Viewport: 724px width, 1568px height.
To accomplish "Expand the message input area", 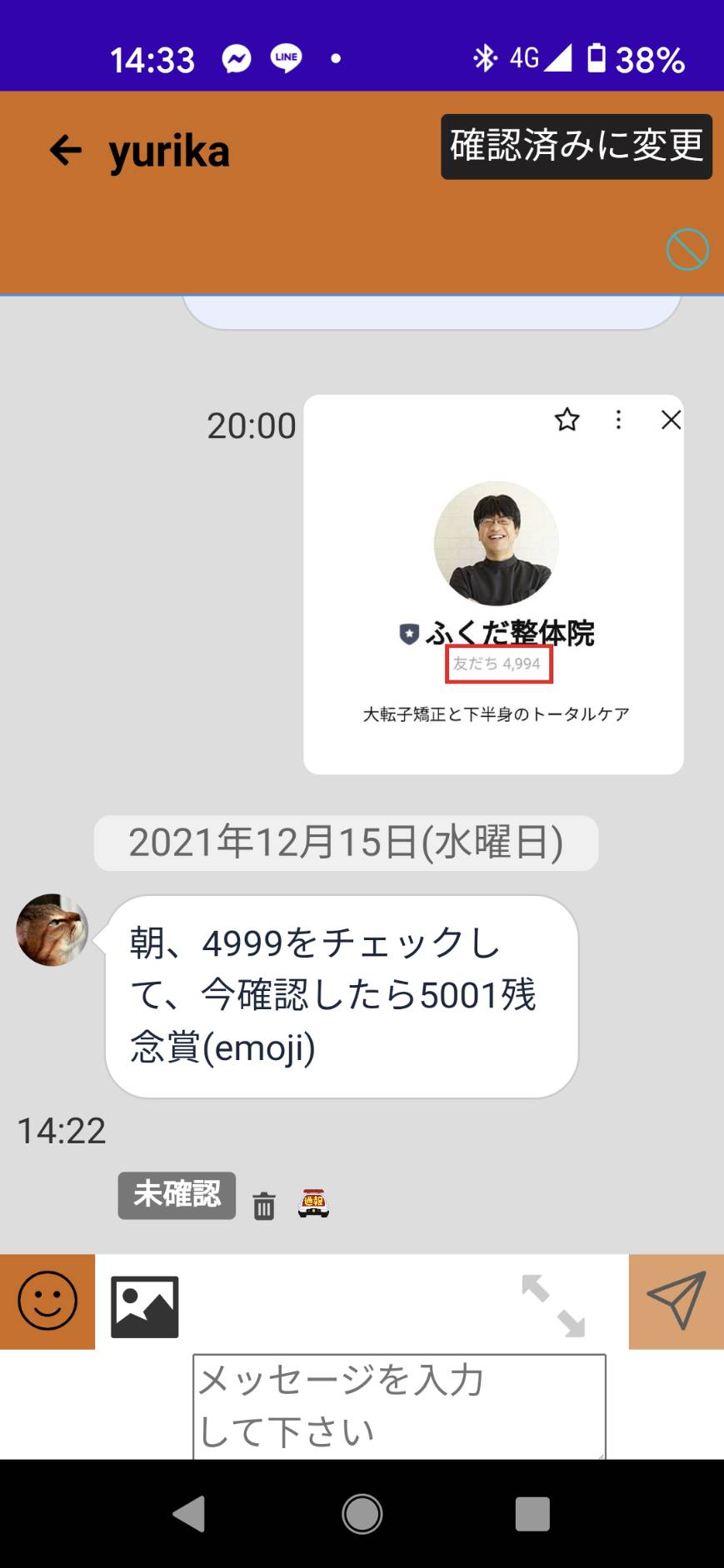I will click(x=553, y=1306).
